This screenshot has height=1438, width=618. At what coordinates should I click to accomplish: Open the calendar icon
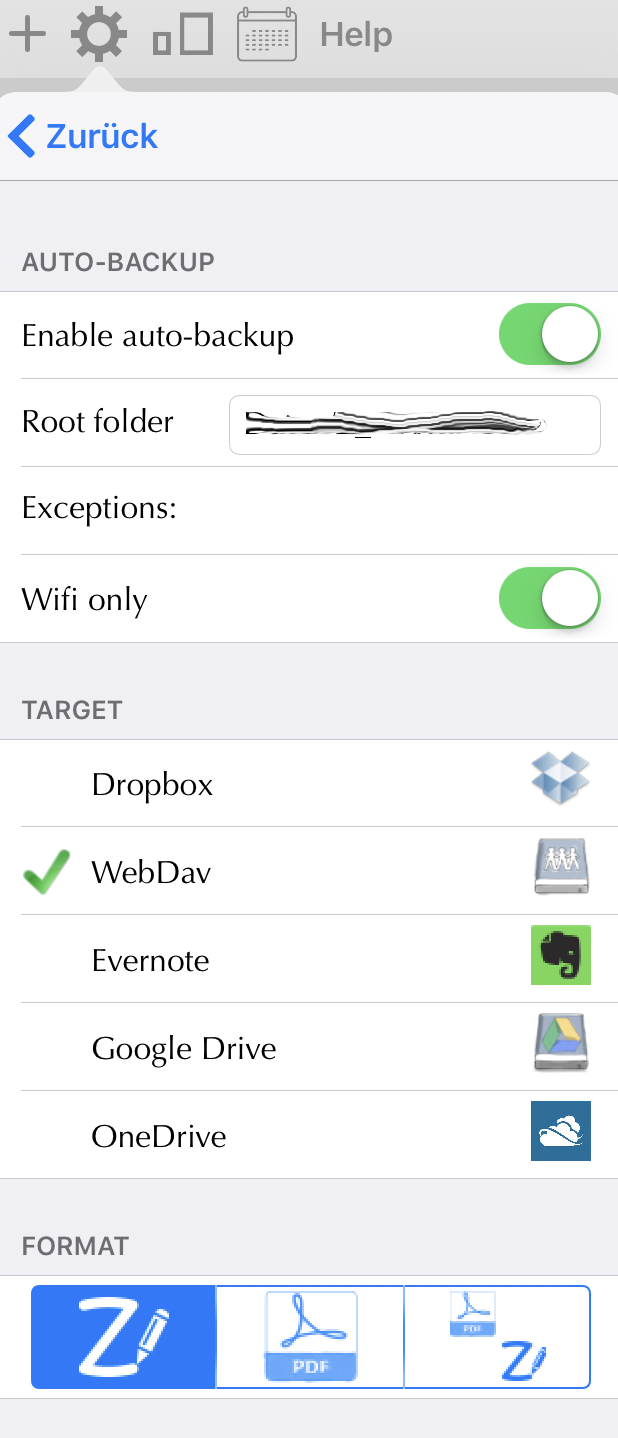click(267, 34)
